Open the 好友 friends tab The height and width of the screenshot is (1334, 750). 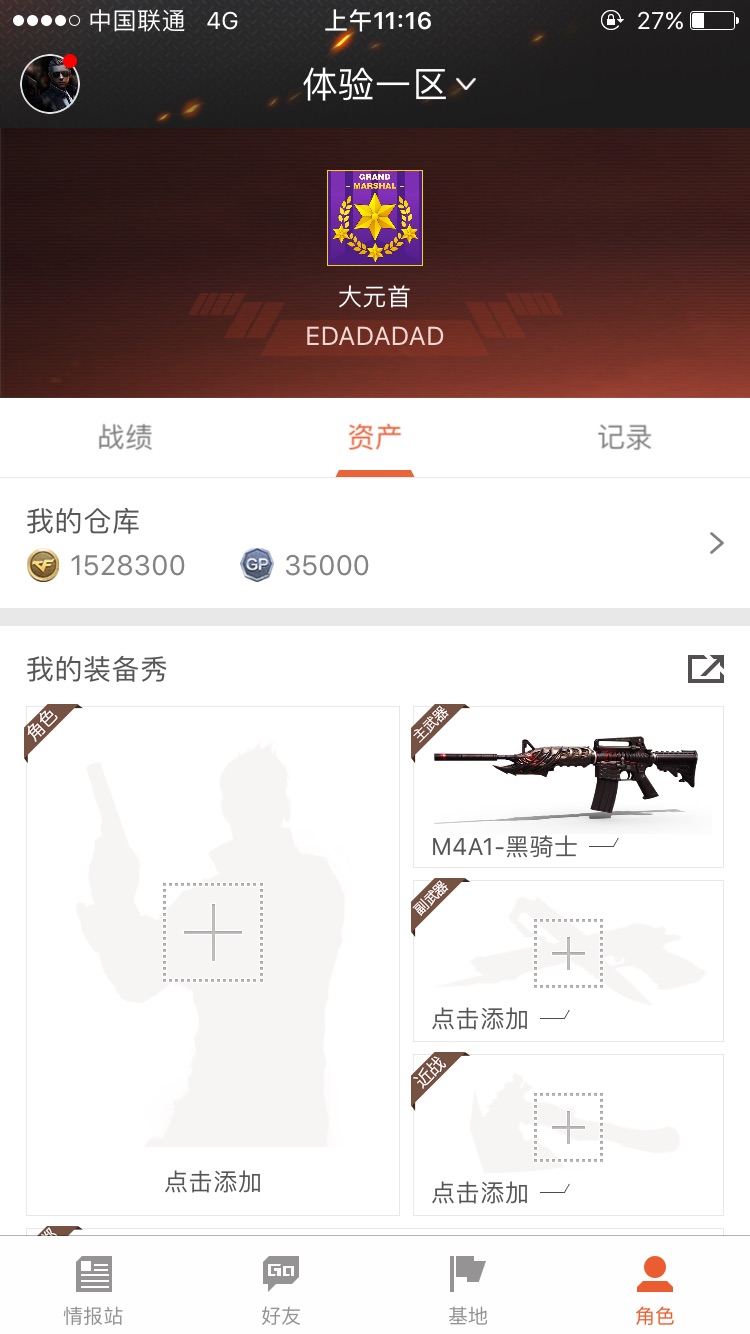pyautogui.click(x=281, y=1288)
